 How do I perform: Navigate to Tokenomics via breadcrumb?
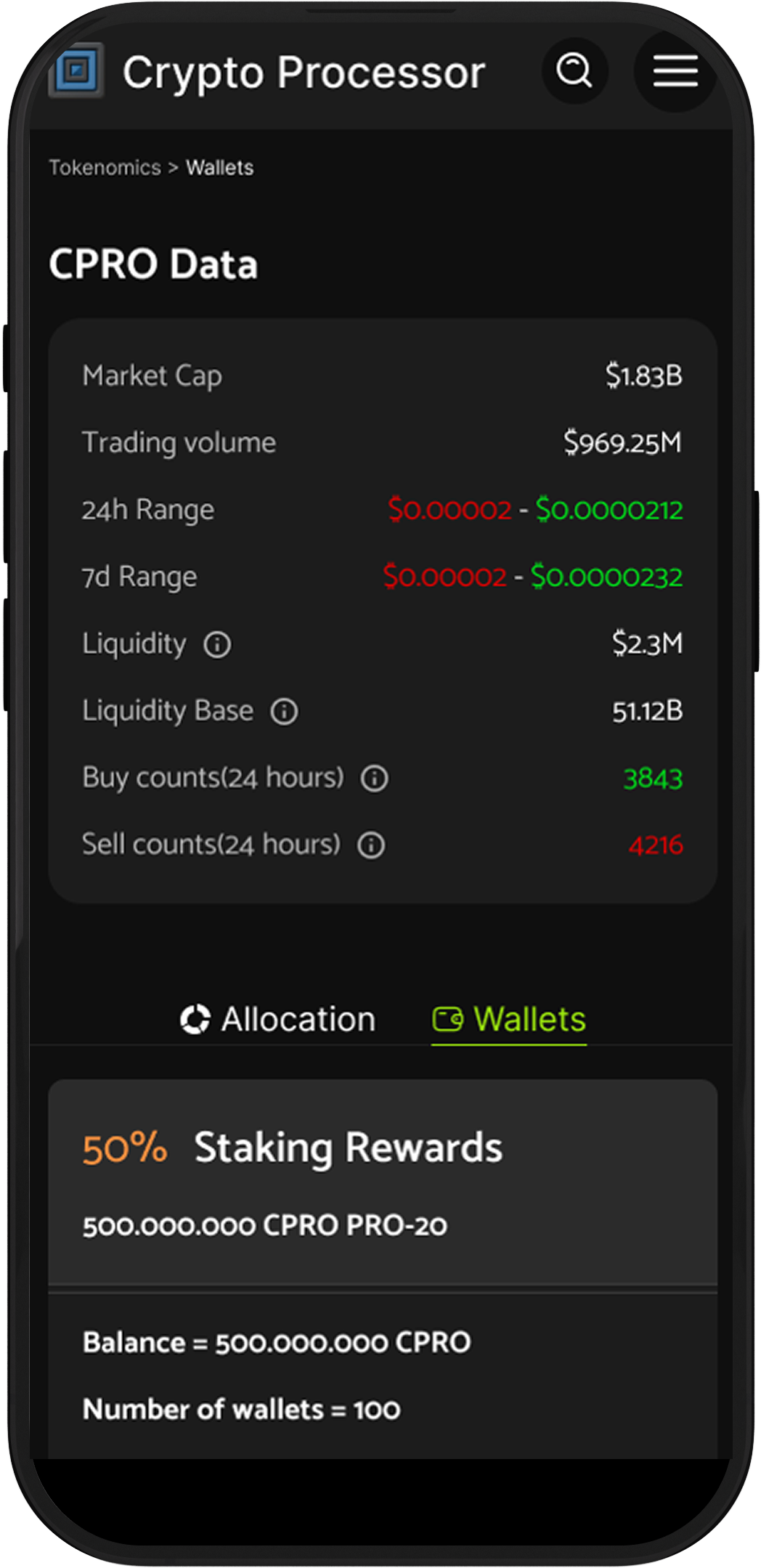(x=104, y=167)
